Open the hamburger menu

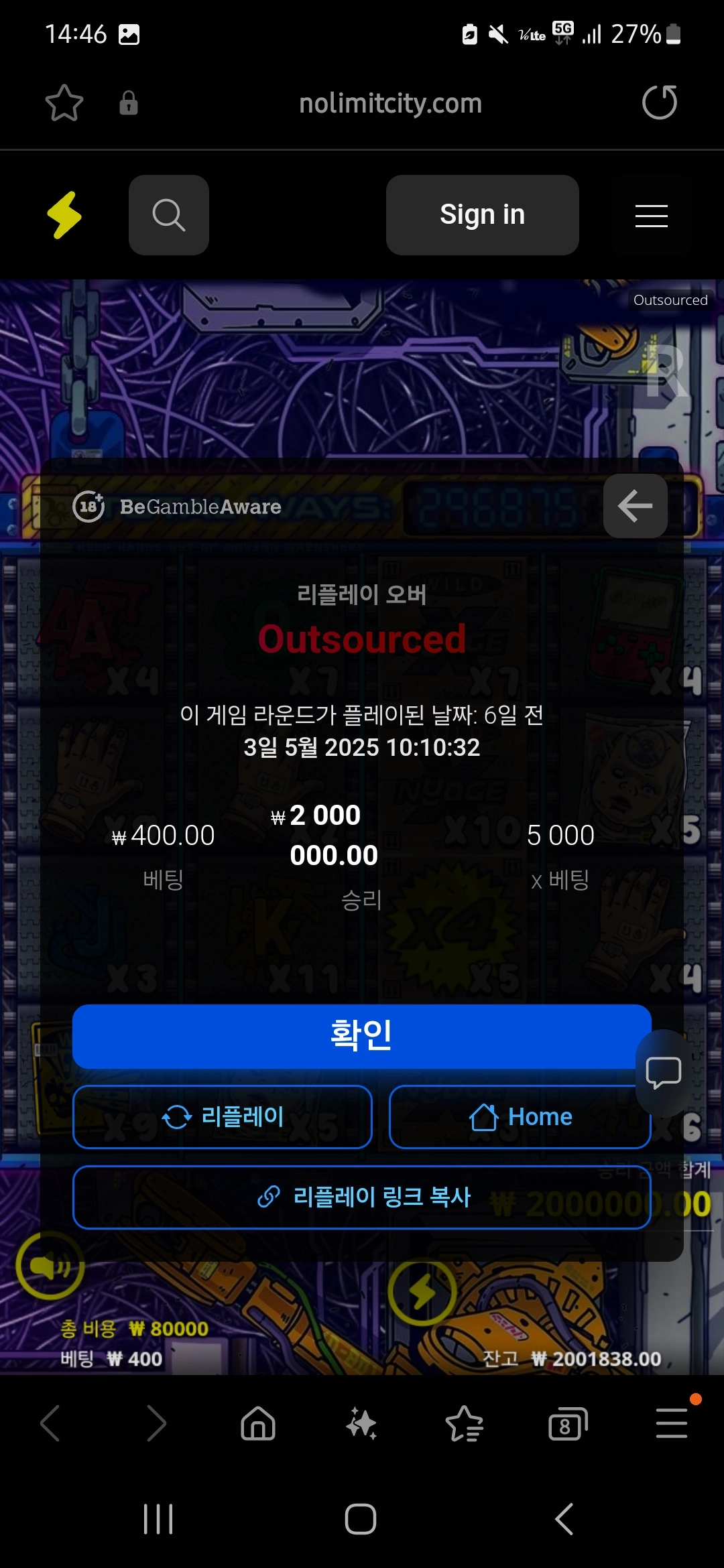click(651, 216)
